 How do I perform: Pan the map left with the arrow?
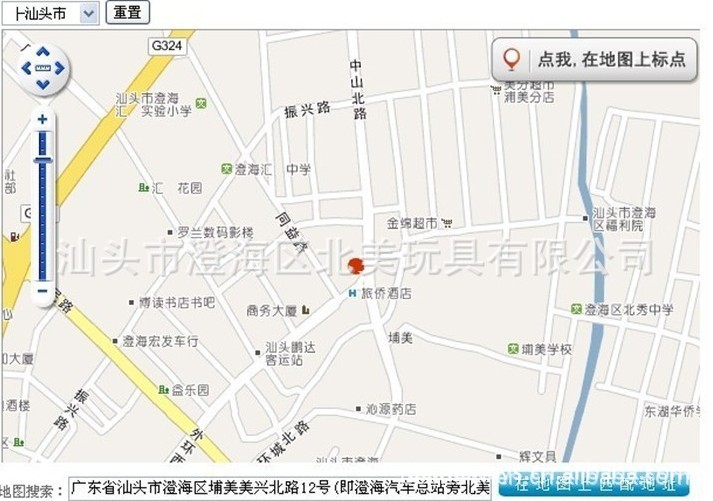26,68
